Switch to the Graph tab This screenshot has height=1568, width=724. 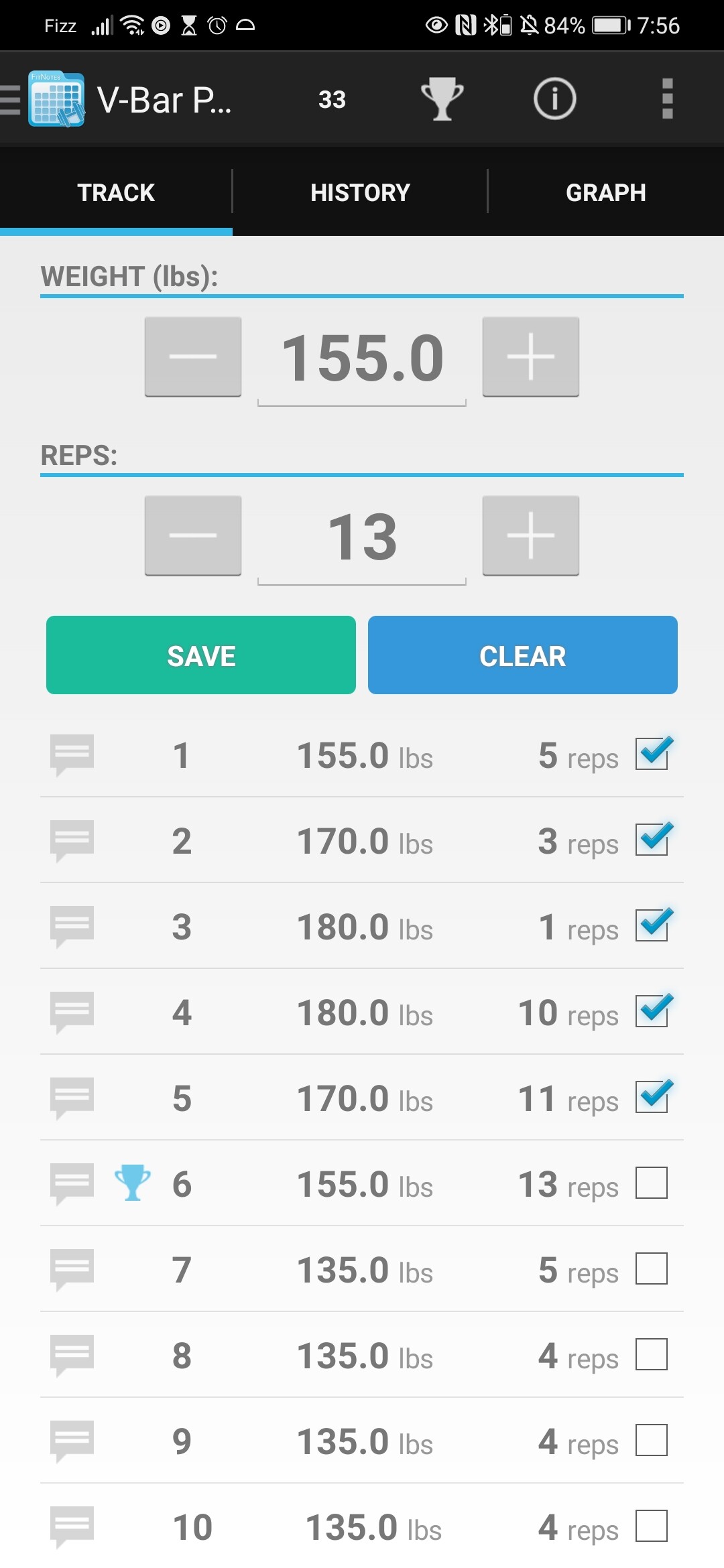tap(606, 192)
